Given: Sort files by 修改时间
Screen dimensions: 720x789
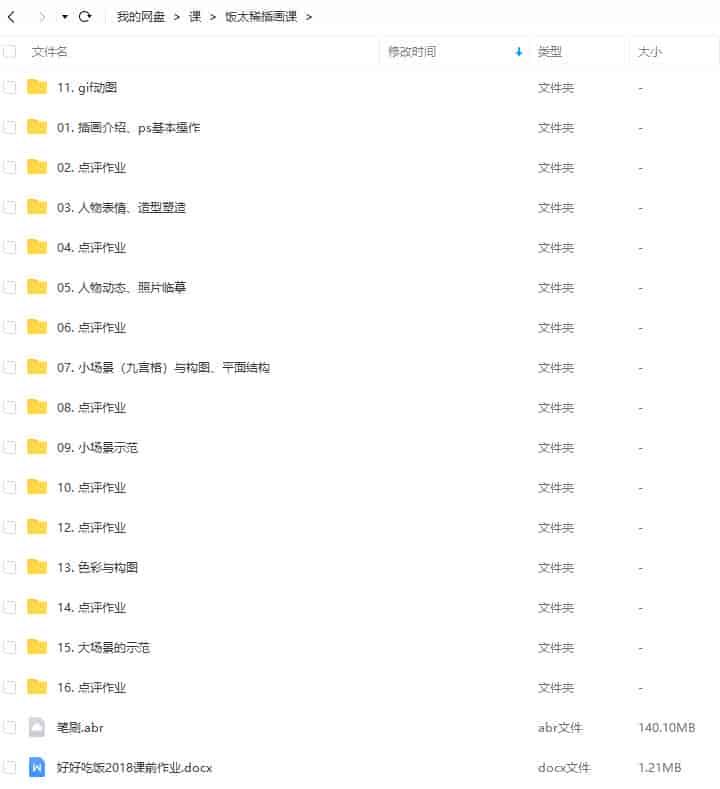Looking at the screenshot, I should (412, 51).
